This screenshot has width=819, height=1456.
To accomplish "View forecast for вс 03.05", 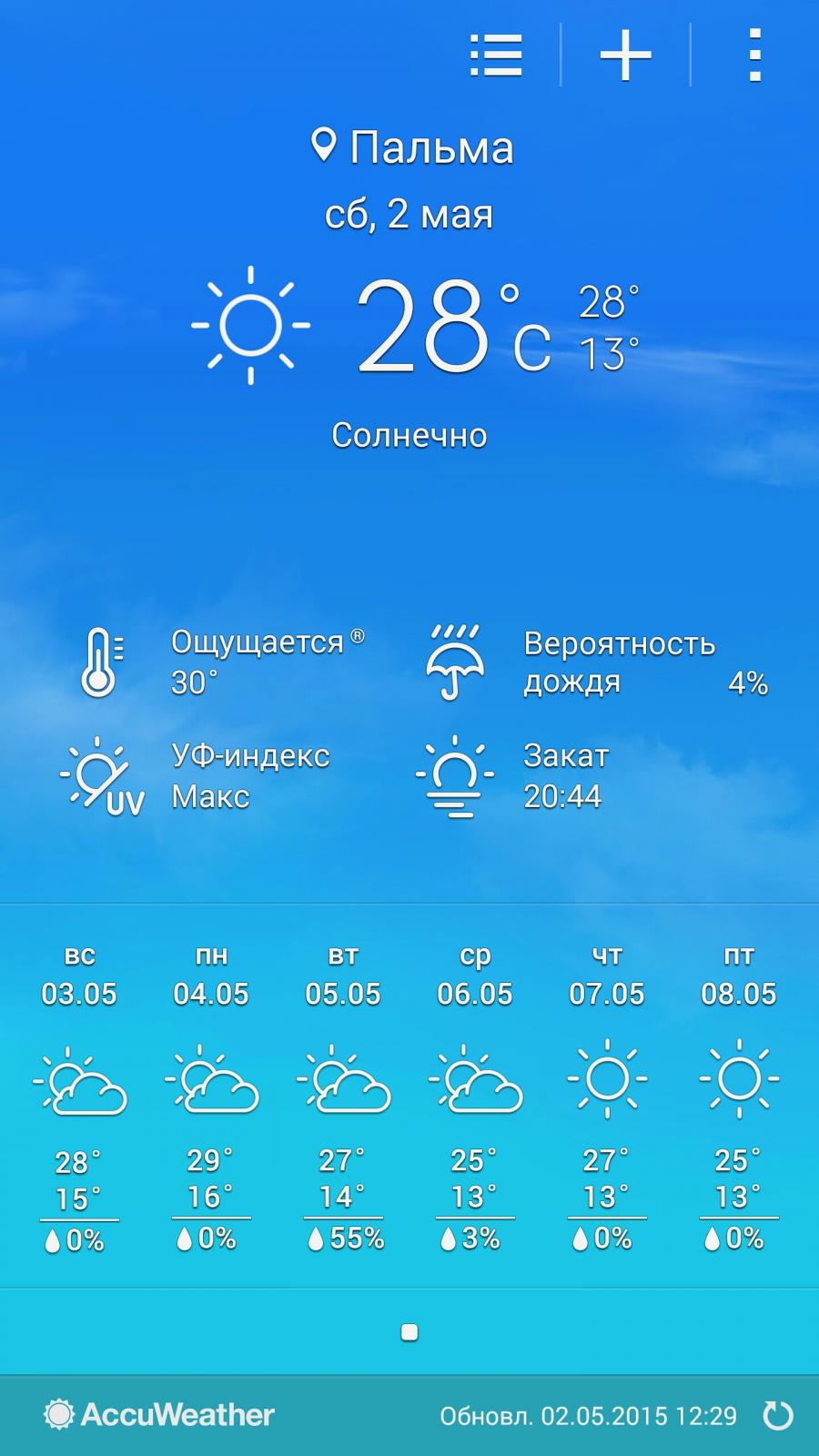I will [x=79, y=1097].
